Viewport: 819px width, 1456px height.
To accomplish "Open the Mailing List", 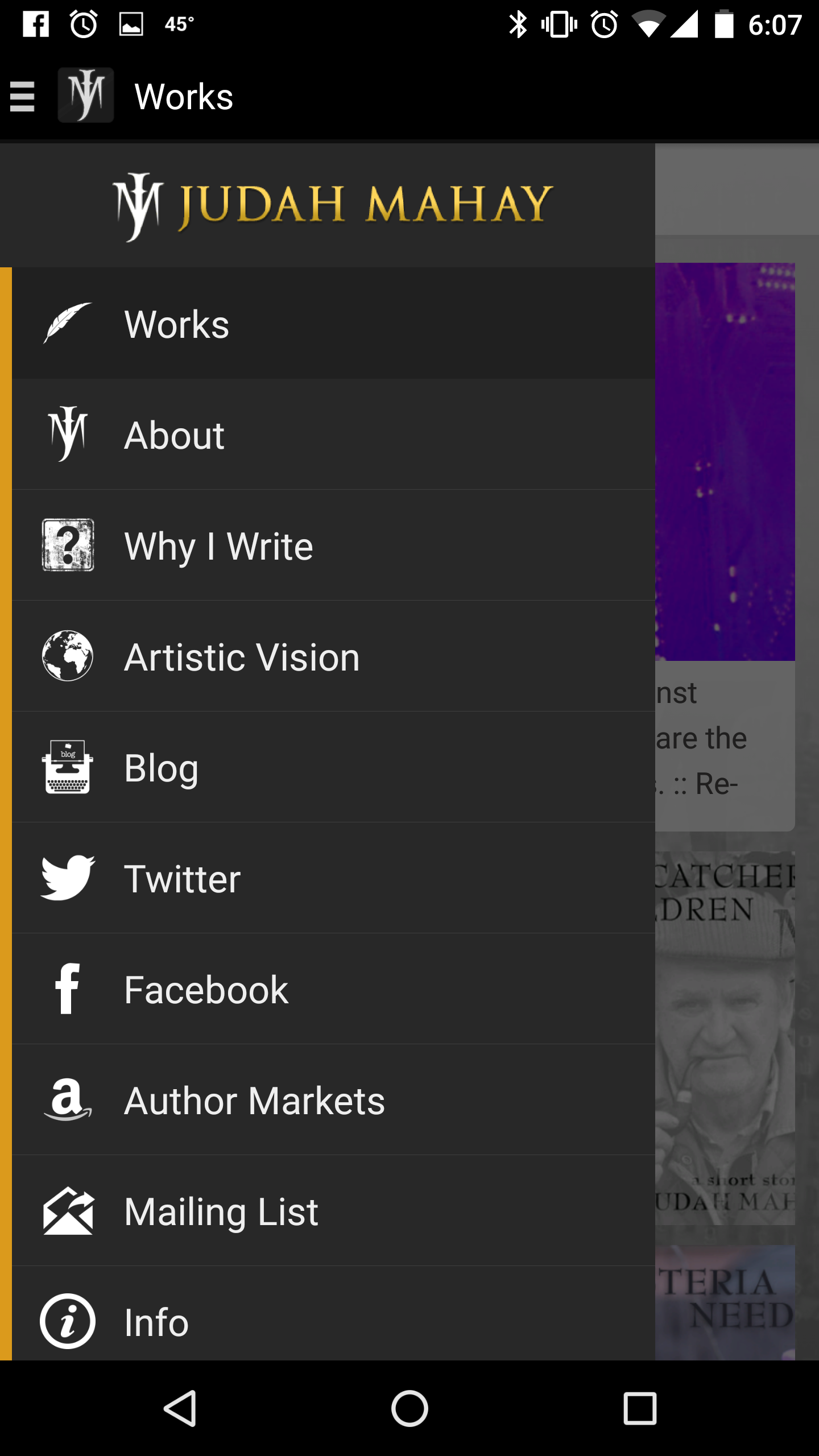I will [x=333, y=1211].
